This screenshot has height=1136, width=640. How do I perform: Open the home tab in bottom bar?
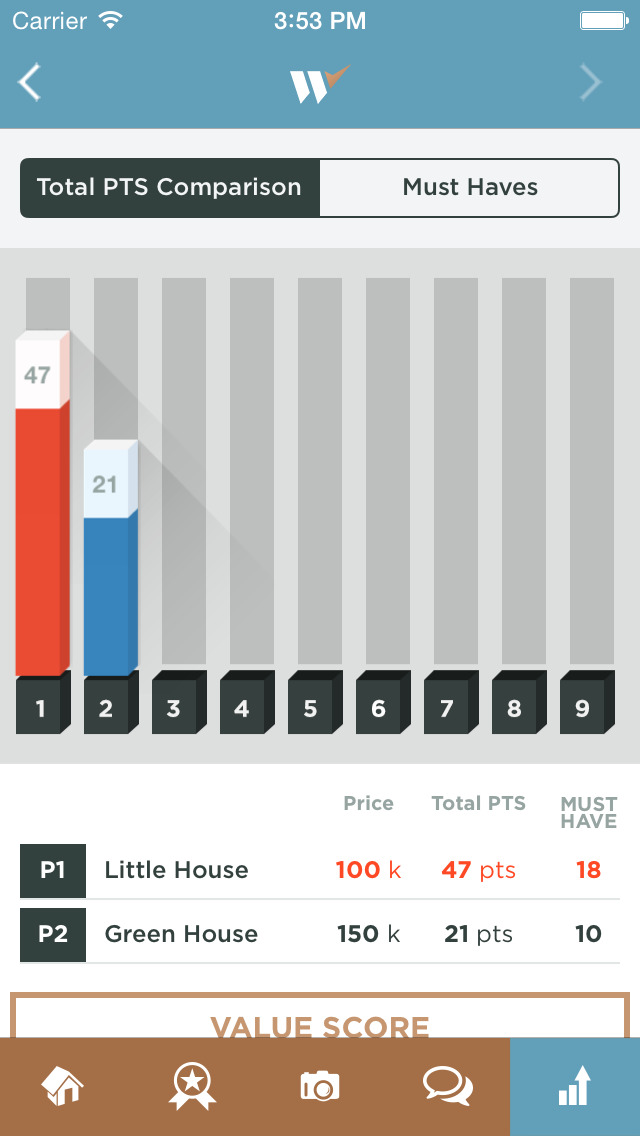click(x=62, y=1086)
